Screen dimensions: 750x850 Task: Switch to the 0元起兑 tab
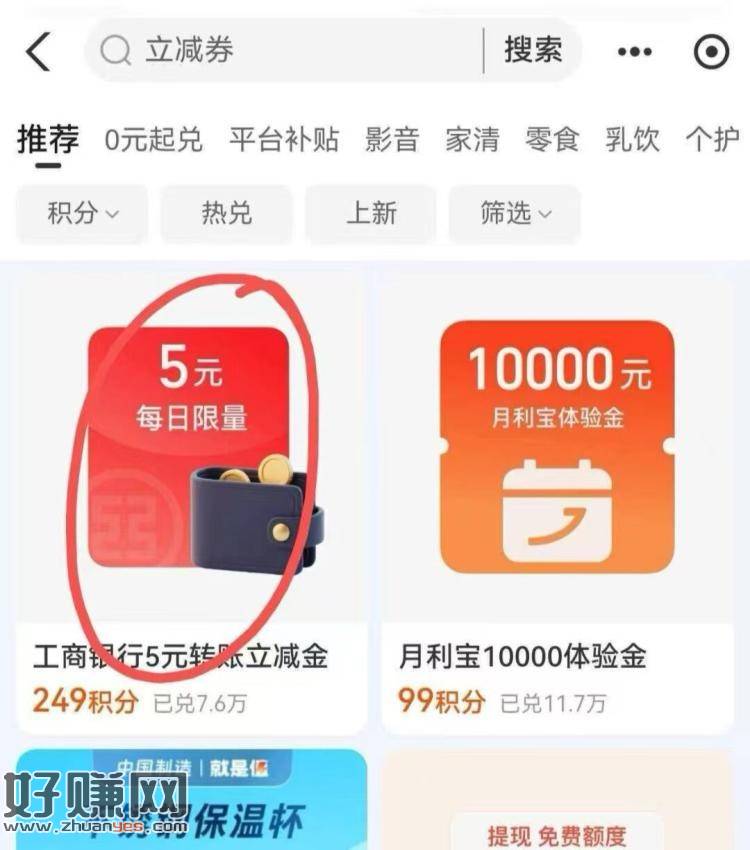[x=153, y=140]
